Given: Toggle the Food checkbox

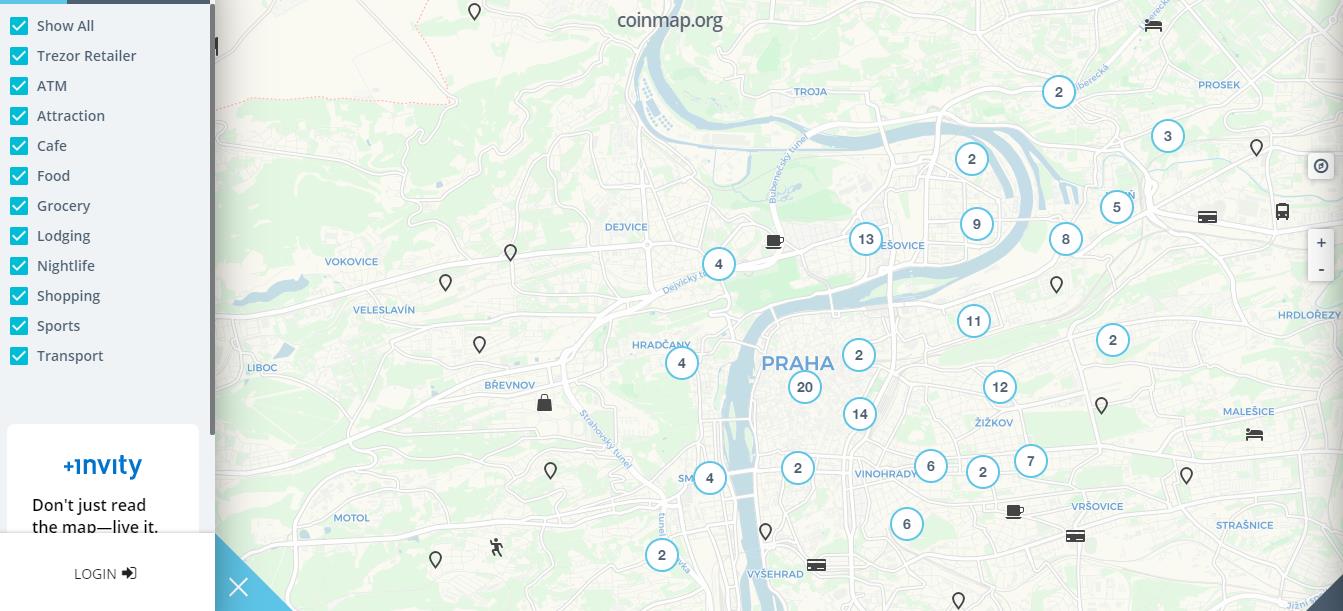Looking at the screenshot, I should click(x=19, y=176).
